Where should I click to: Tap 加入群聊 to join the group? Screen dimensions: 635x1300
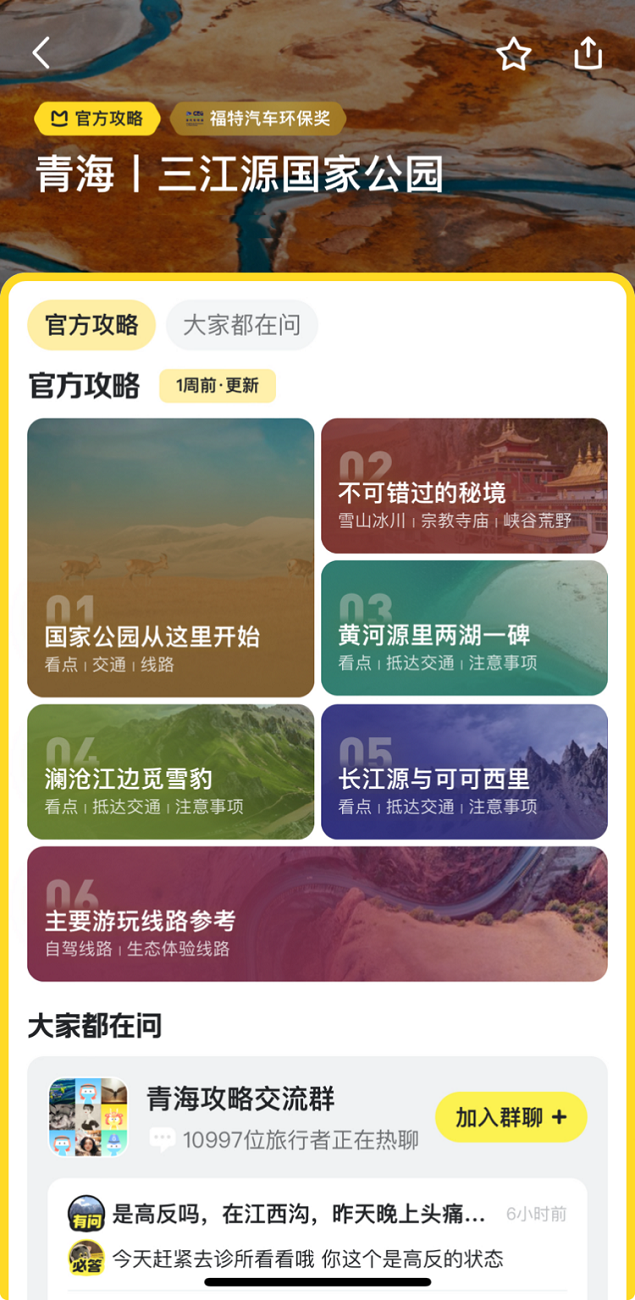coord(511,1117)
